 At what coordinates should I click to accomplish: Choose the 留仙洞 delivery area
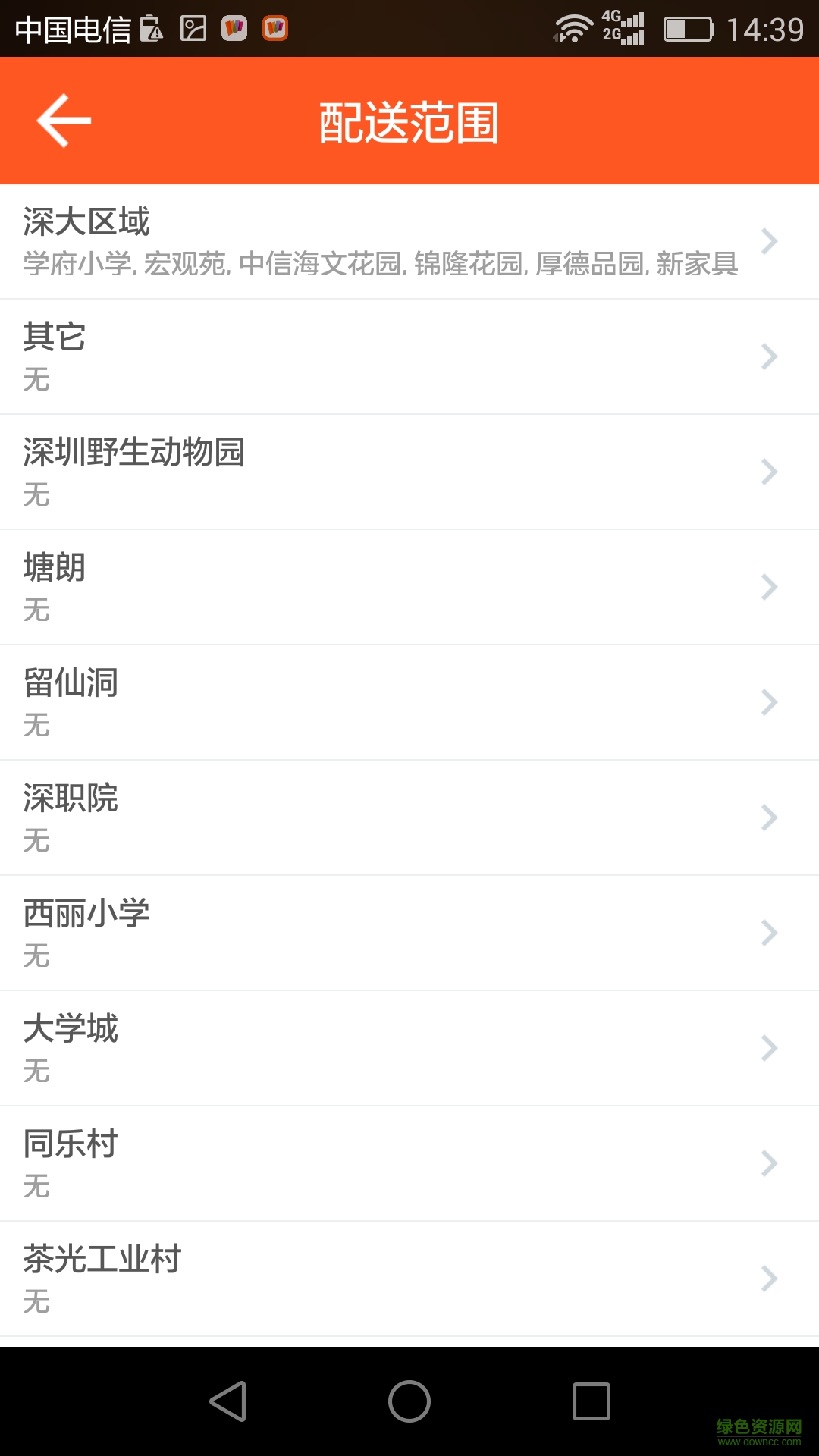click(409, 703)
